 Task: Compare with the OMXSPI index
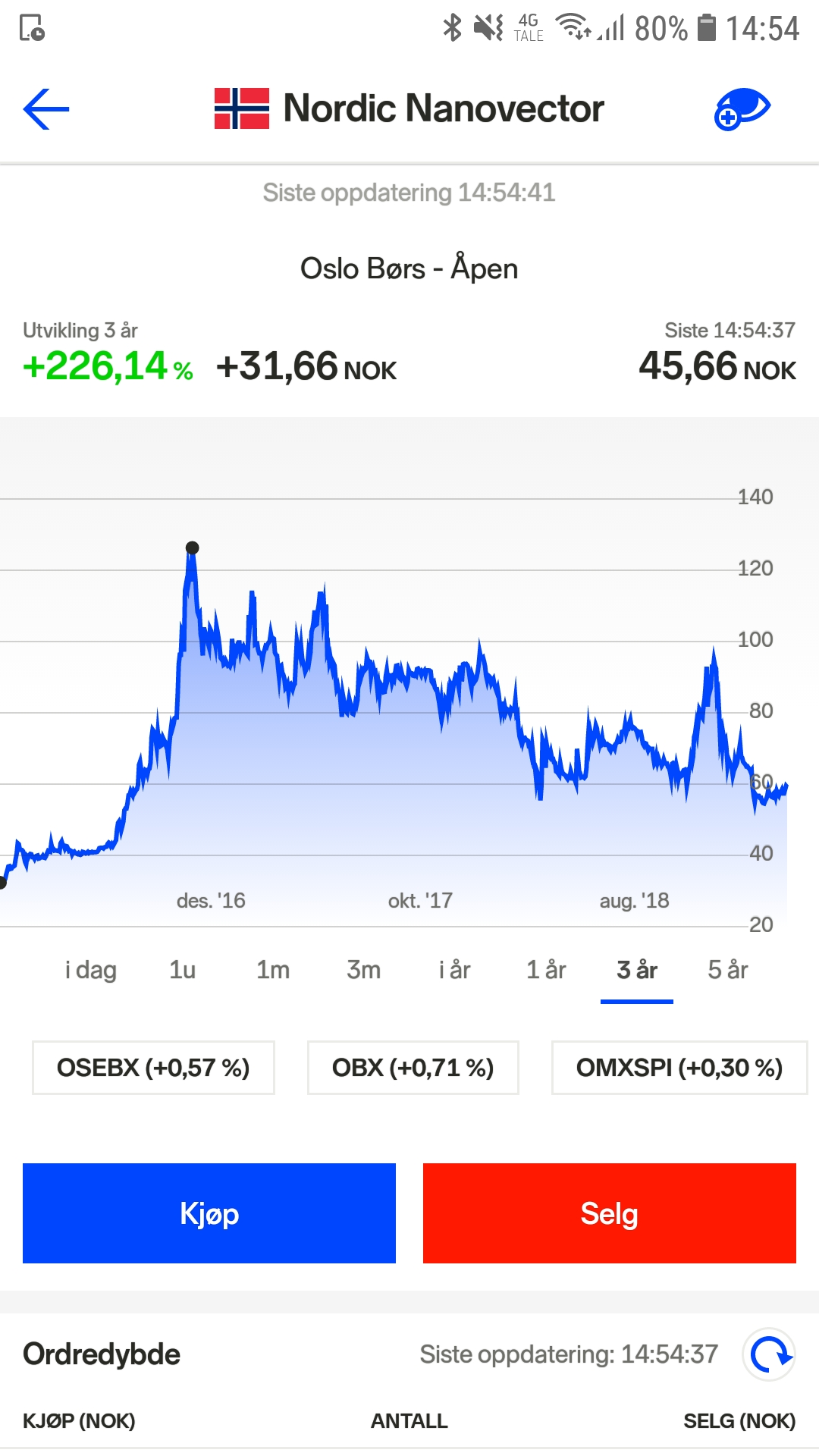tap(679, 1068)
